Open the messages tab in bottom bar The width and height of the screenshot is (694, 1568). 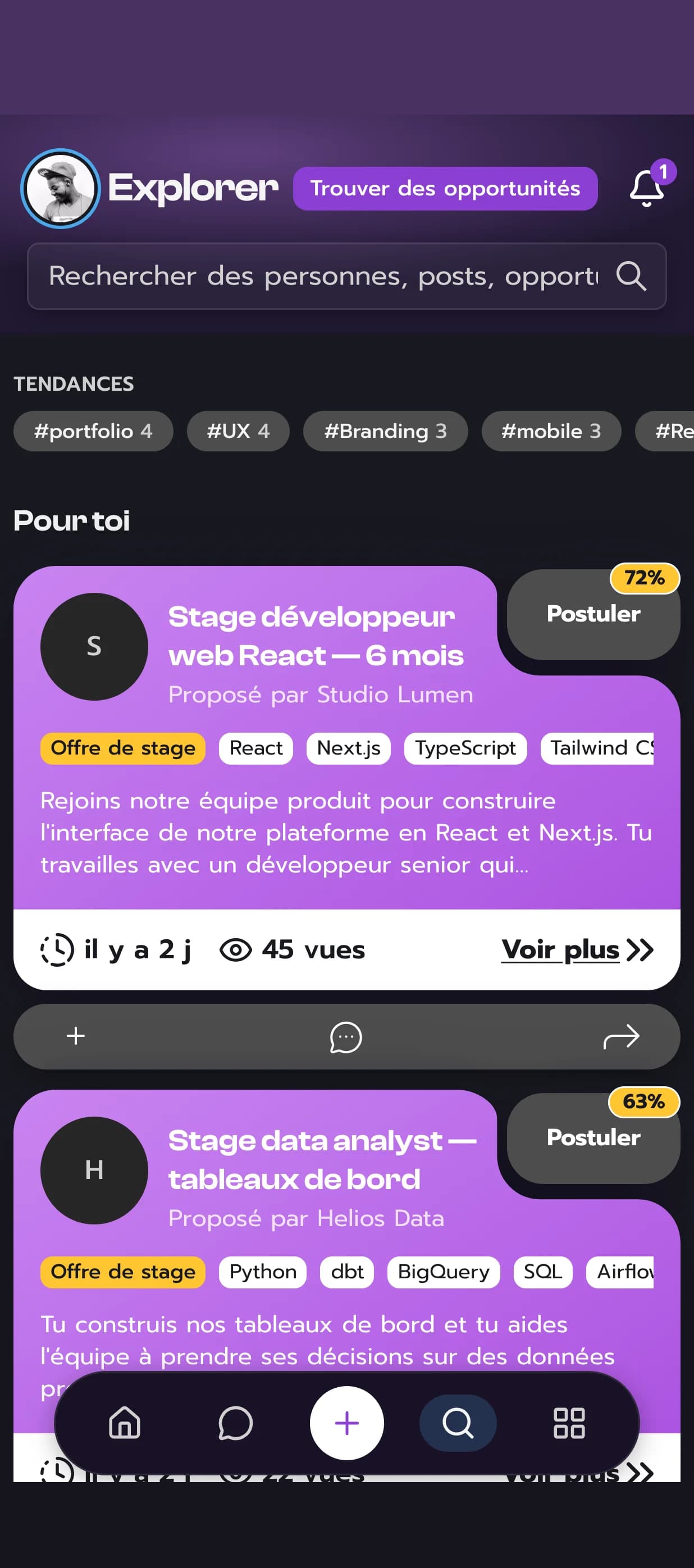click(236, 1423)
